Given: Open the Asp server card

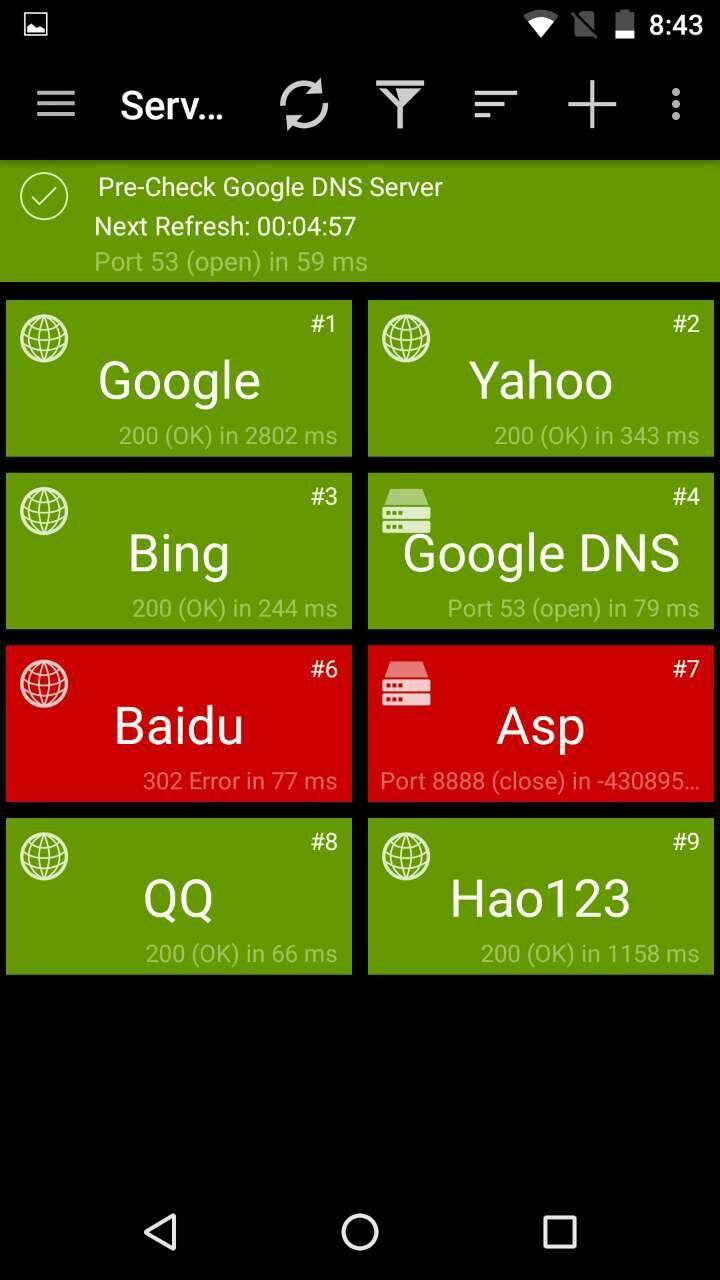Looking at the screenshot, I should coord(541,724).
